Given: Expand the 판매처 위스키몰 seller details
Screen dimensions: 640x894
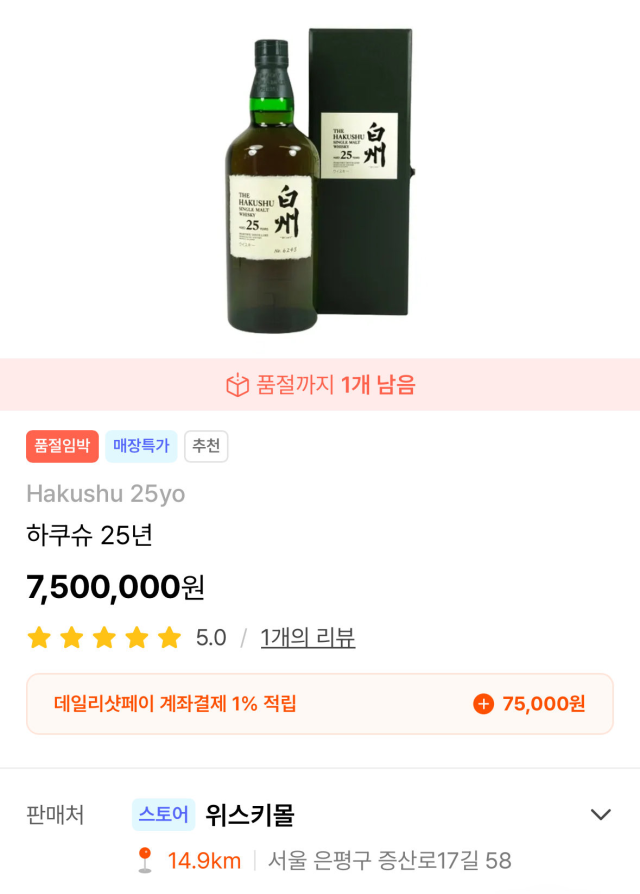Looking at the screenshot, I should pos(600,814).
